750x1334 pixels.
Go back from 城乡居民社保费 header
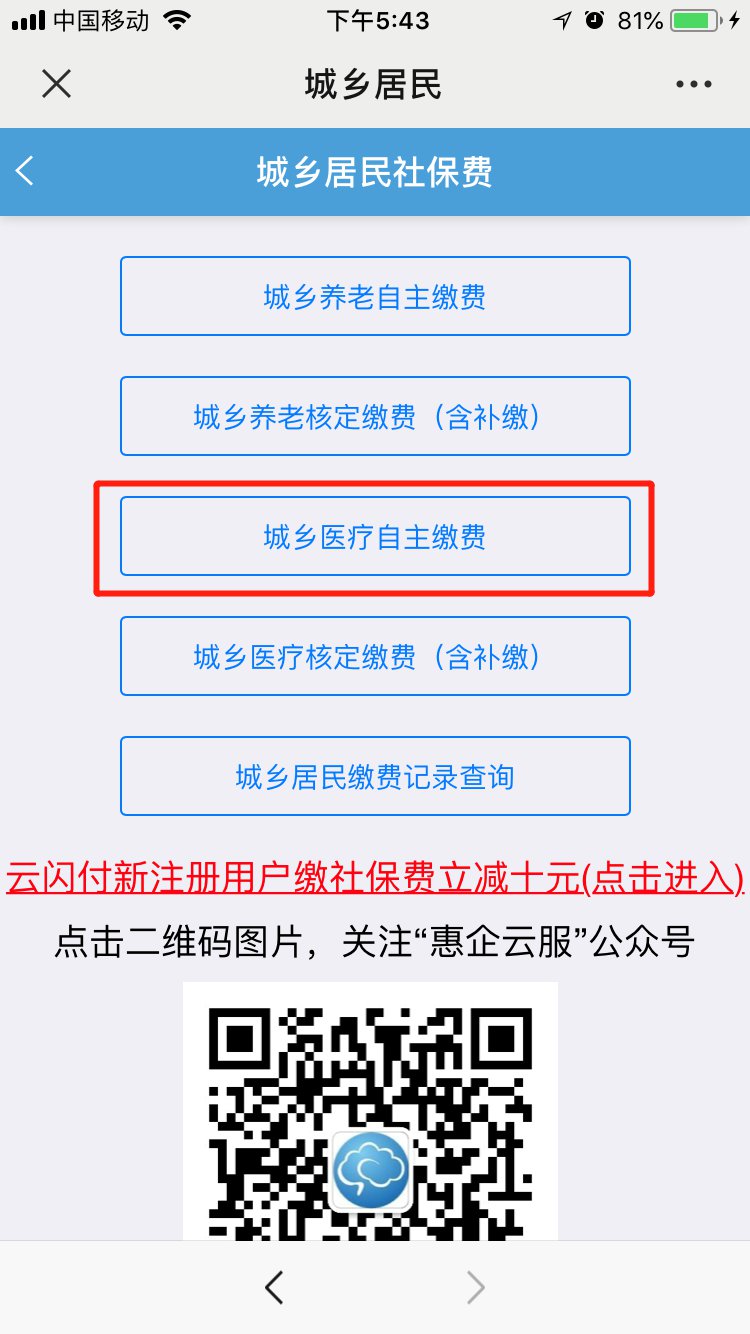(x=26, y=171)
